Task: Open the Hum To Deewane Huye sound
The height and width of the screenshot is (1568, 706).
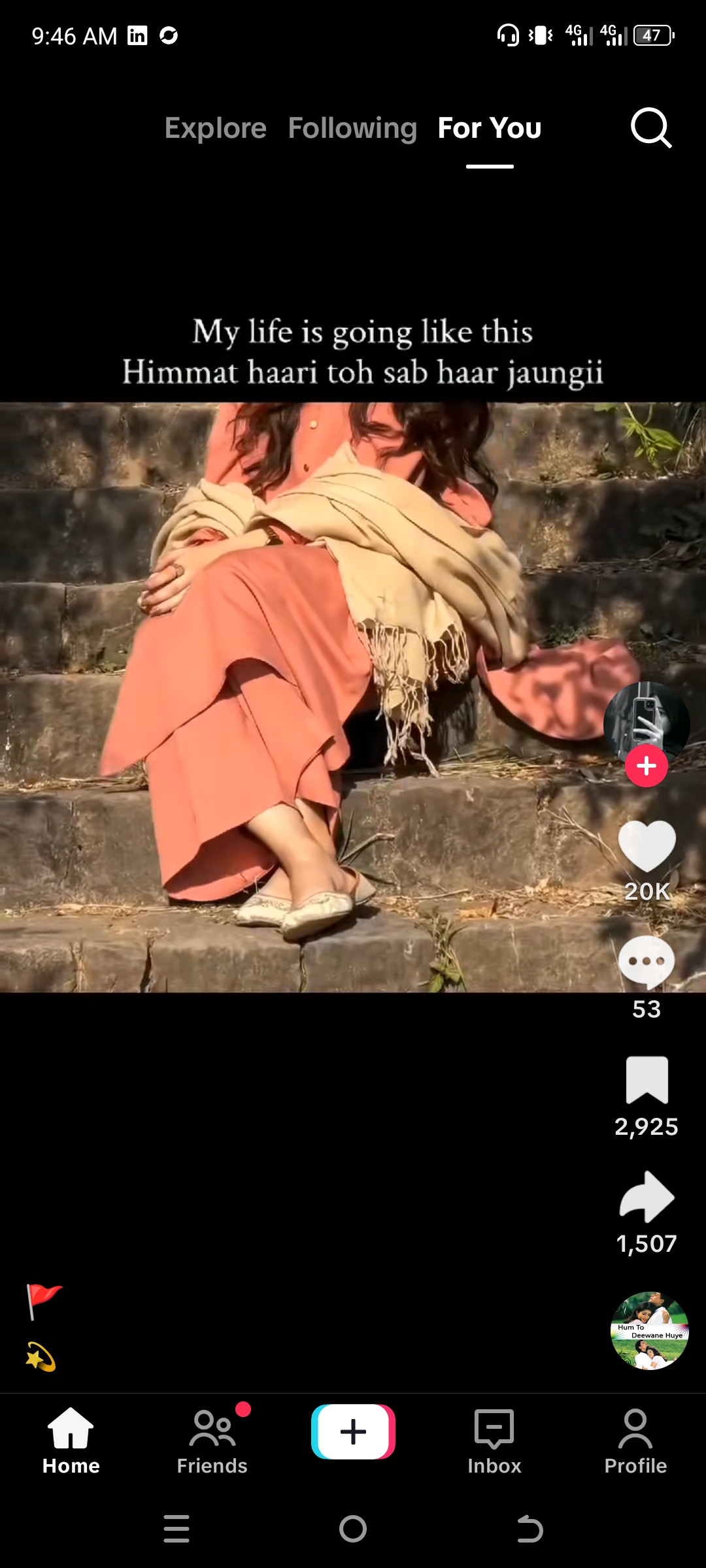Action: pos(649,1330)
